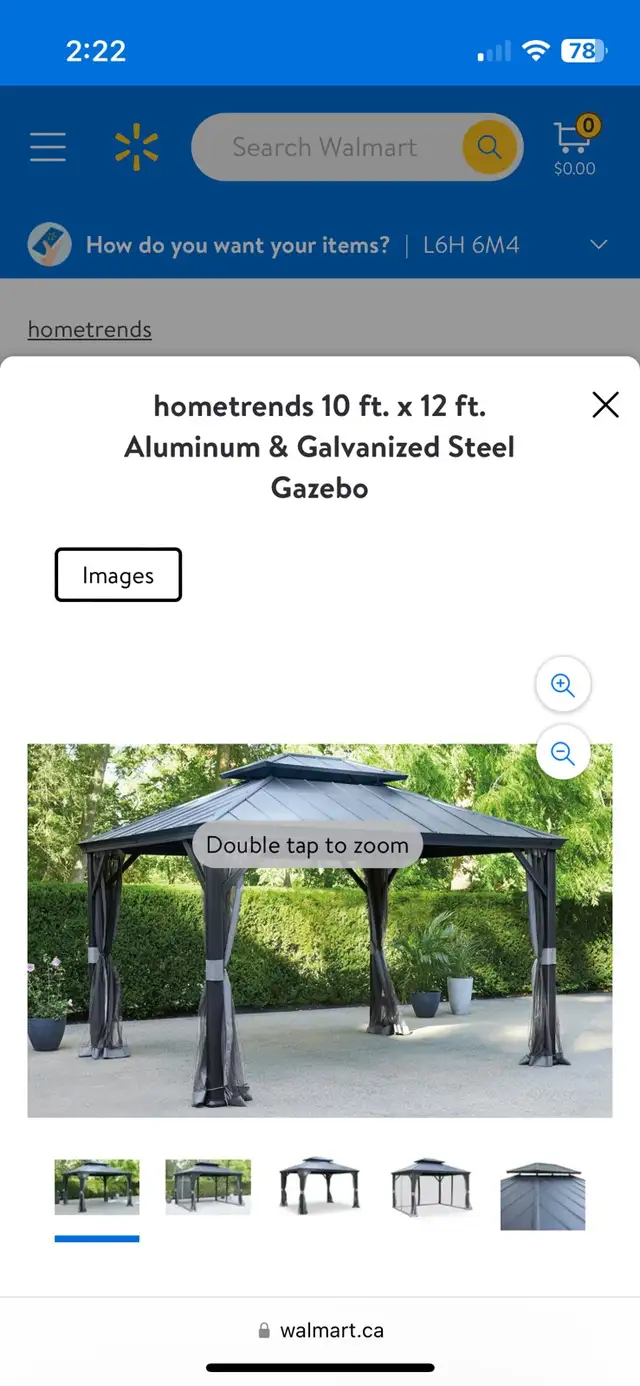The width and height of the screenshot is (640, 1386).
Task: Zoom out of the gazebo photo
Action: coord(563,753)
